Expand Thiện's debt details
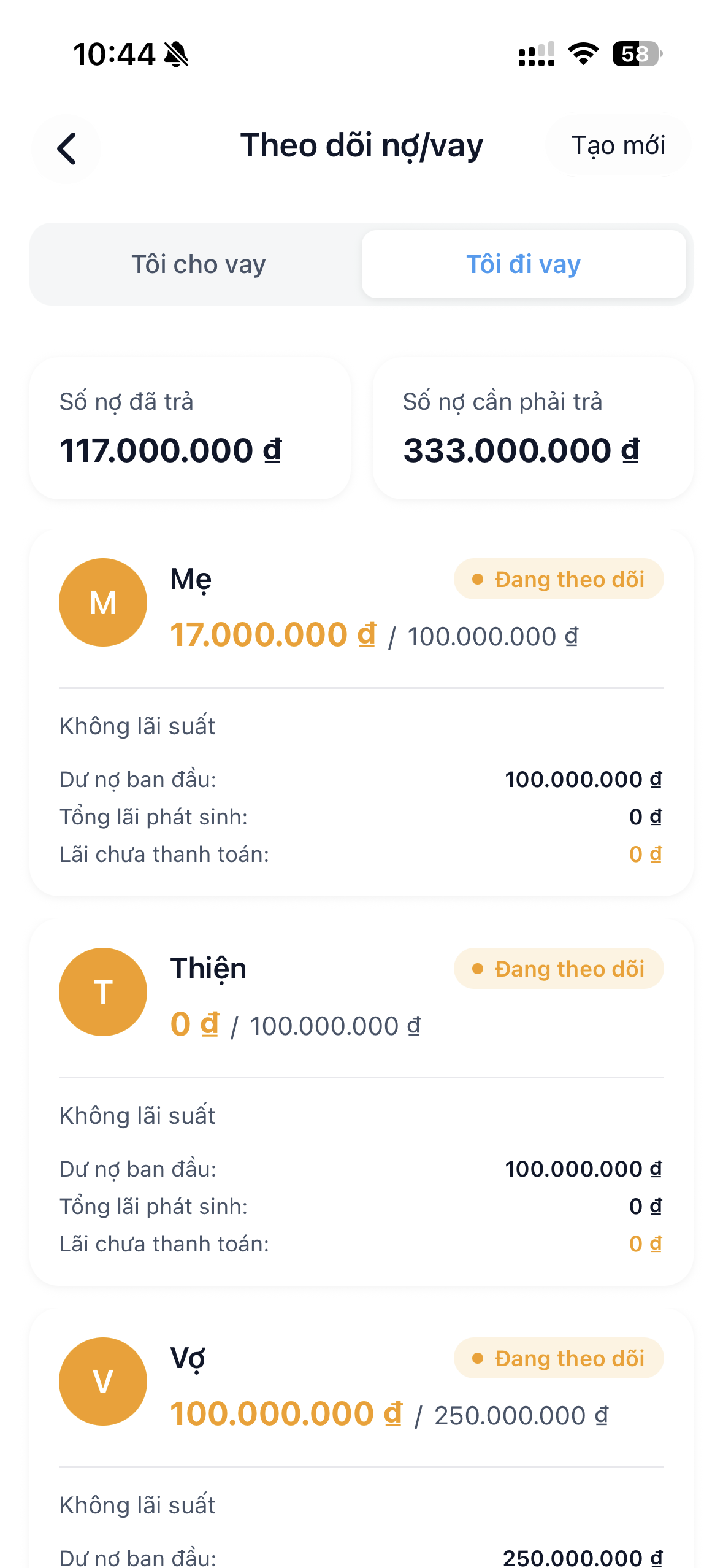 tap(362, 1104)
